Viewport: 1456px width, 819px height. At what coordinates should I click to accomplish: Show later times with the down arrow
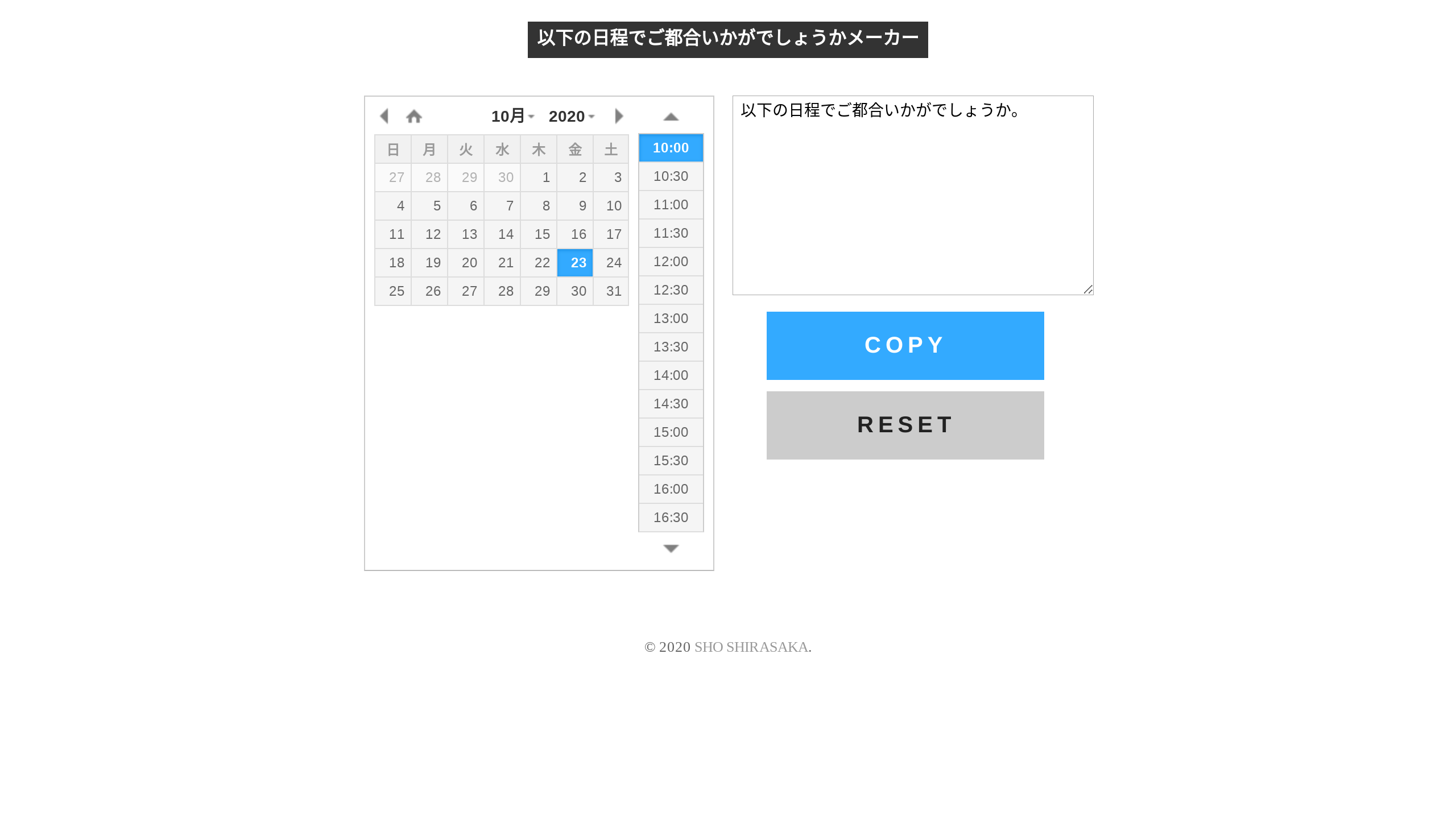[x=671, y=548]
